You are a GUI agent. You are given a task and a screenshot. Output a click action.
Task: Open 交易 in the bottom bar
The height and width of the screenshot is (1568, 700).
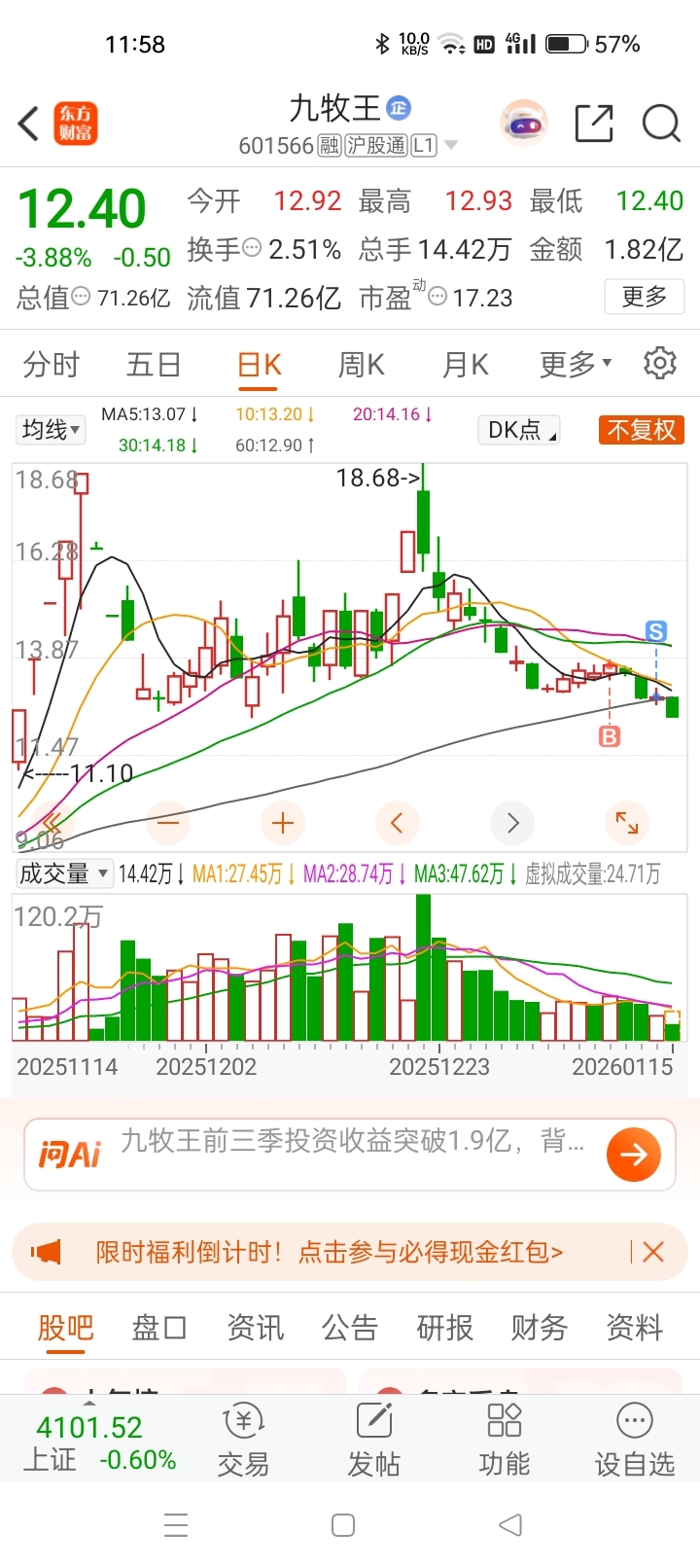(243, 1440)
